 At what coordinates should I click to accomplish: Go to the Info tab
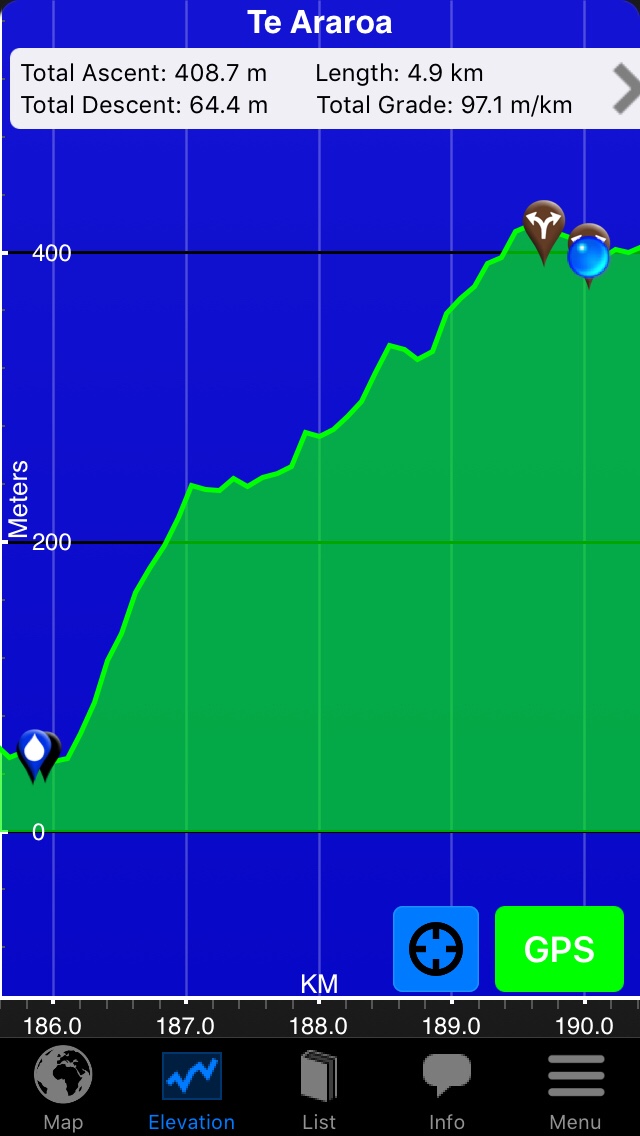tap(447, 1090)
